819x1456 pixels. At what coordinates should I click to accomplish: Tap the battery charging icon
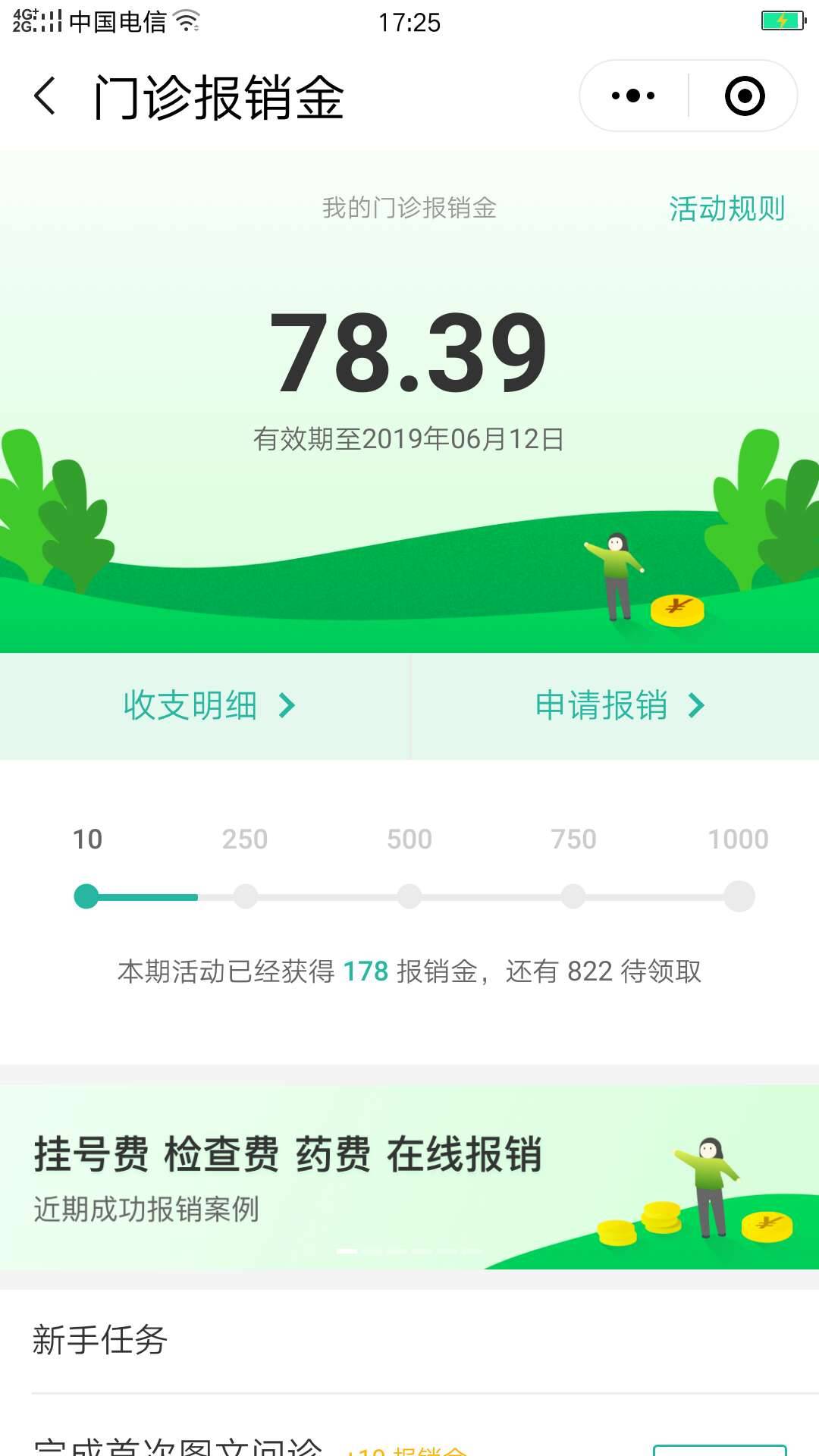(783, 21)
